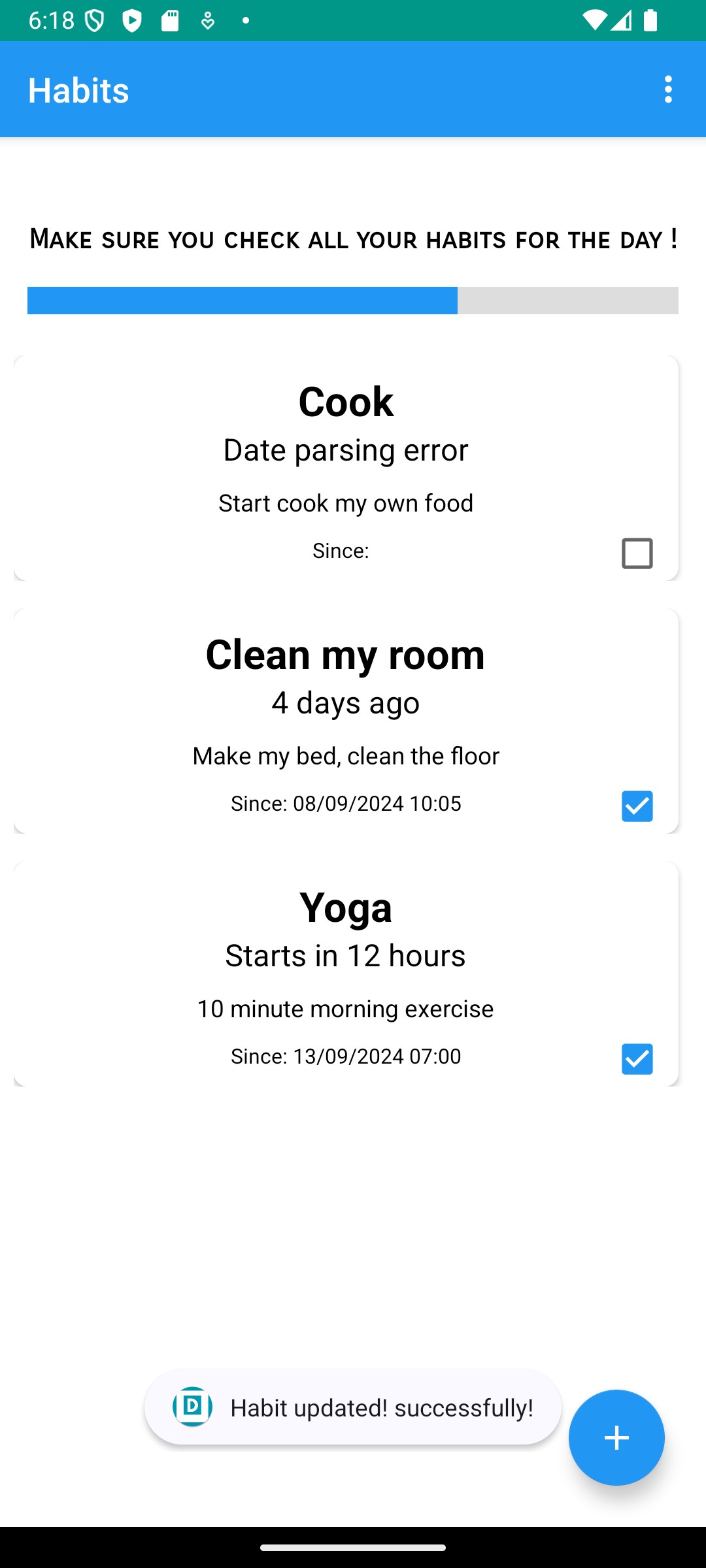This screenshot has height=1568, width=706.
Task: Tap the clock in the status bar
Action: pyautogui.click(x=52, y=20)
